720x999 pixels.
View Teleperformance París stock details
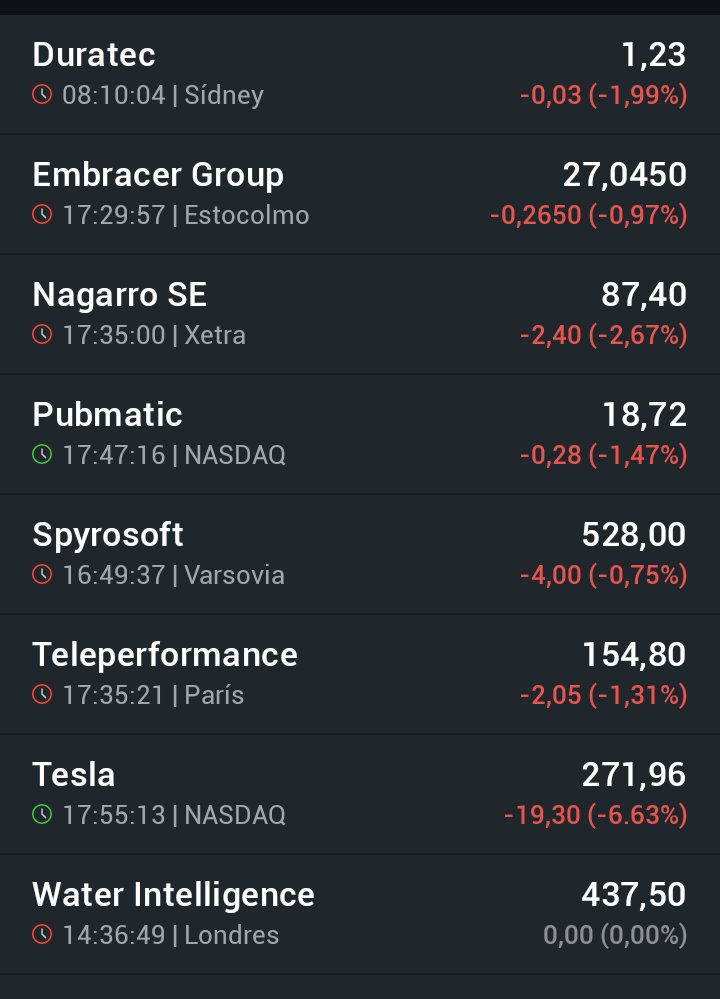(x=360, y=674)
